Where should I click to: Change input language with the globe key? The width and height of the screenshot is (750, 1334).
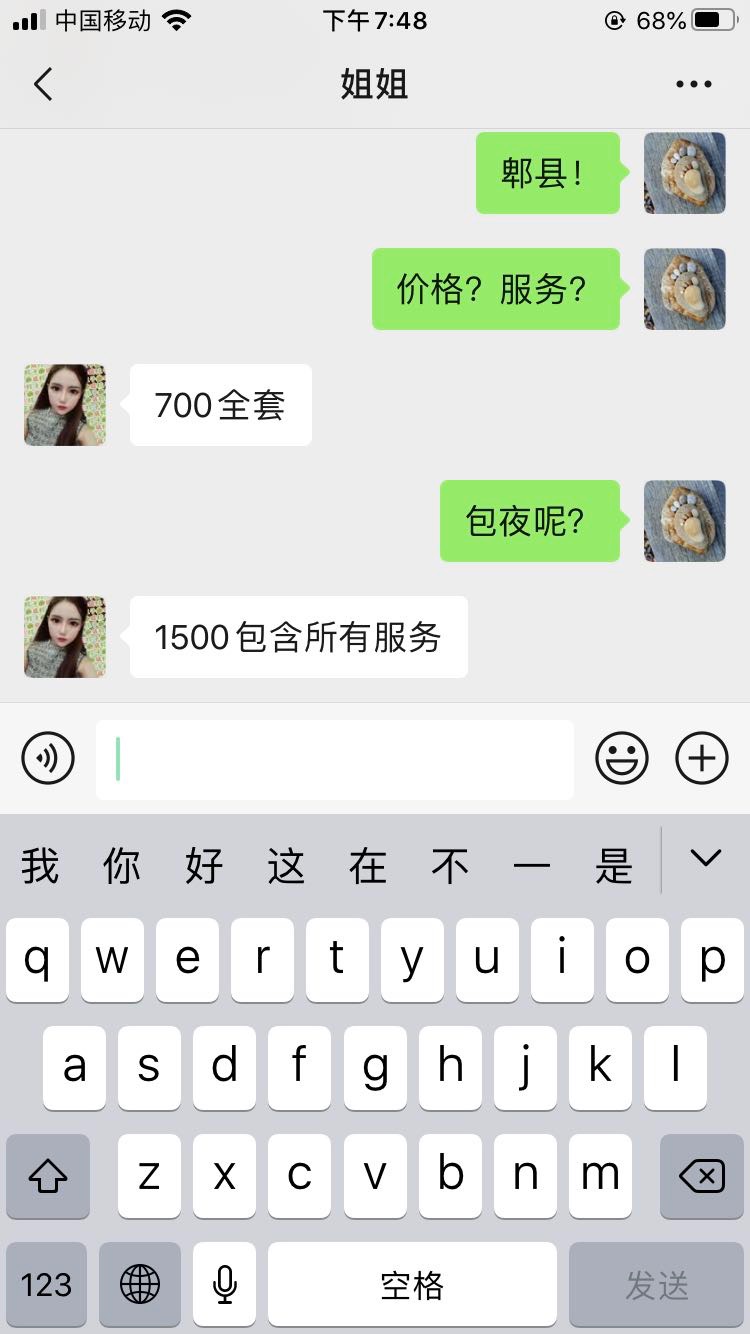click(x=140, y=1284)
